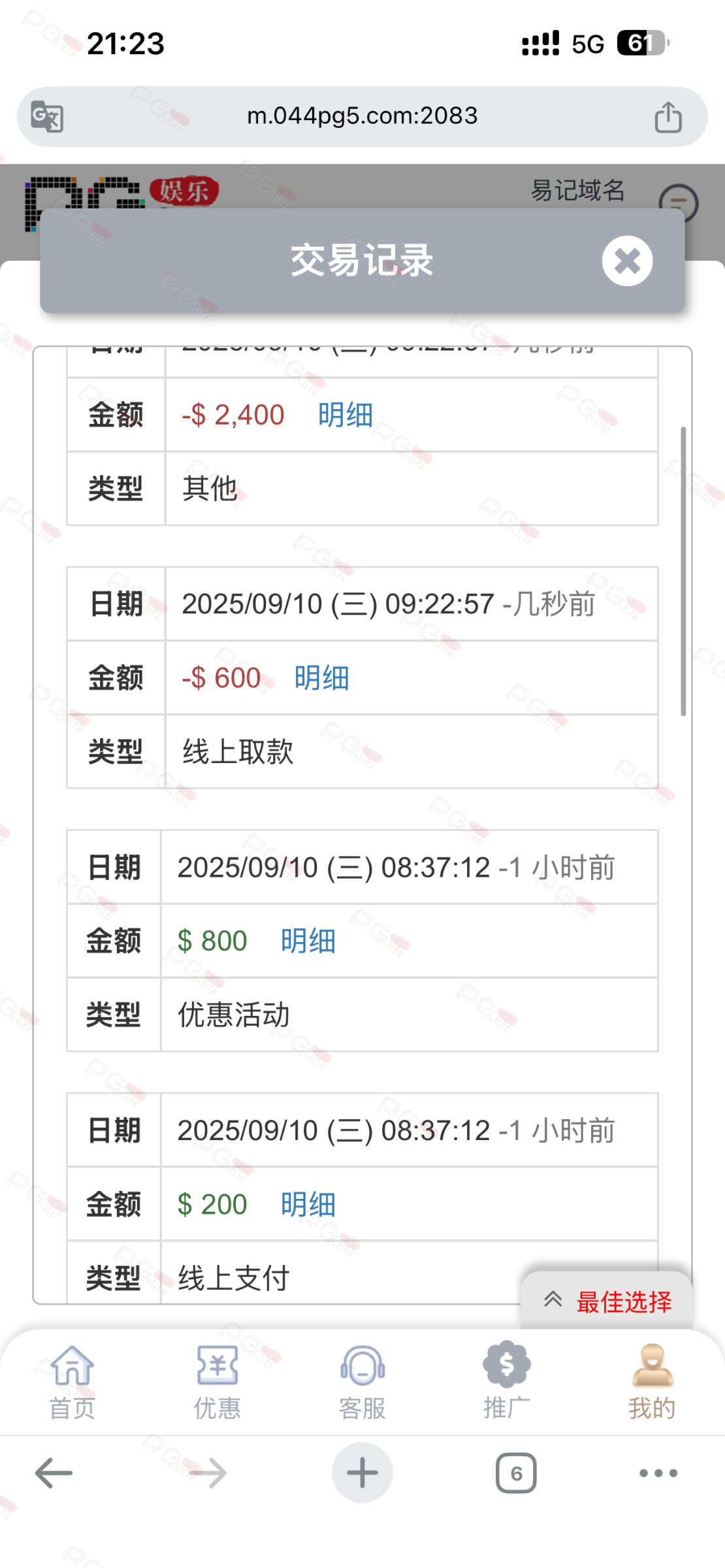Show the 6 open browser tabs

pos(516,1473)
